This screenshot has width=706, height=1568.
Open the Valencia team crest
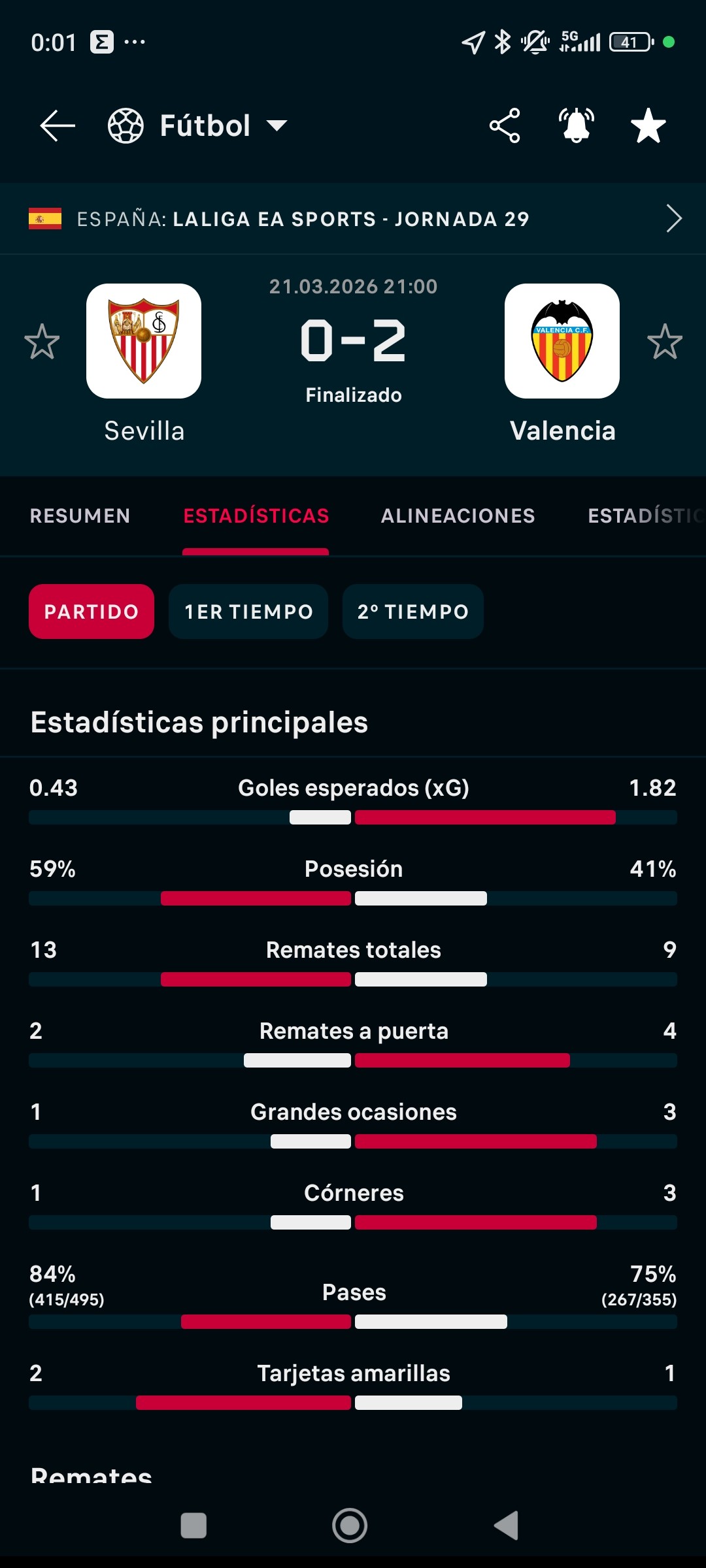click(x=562, y=341)
